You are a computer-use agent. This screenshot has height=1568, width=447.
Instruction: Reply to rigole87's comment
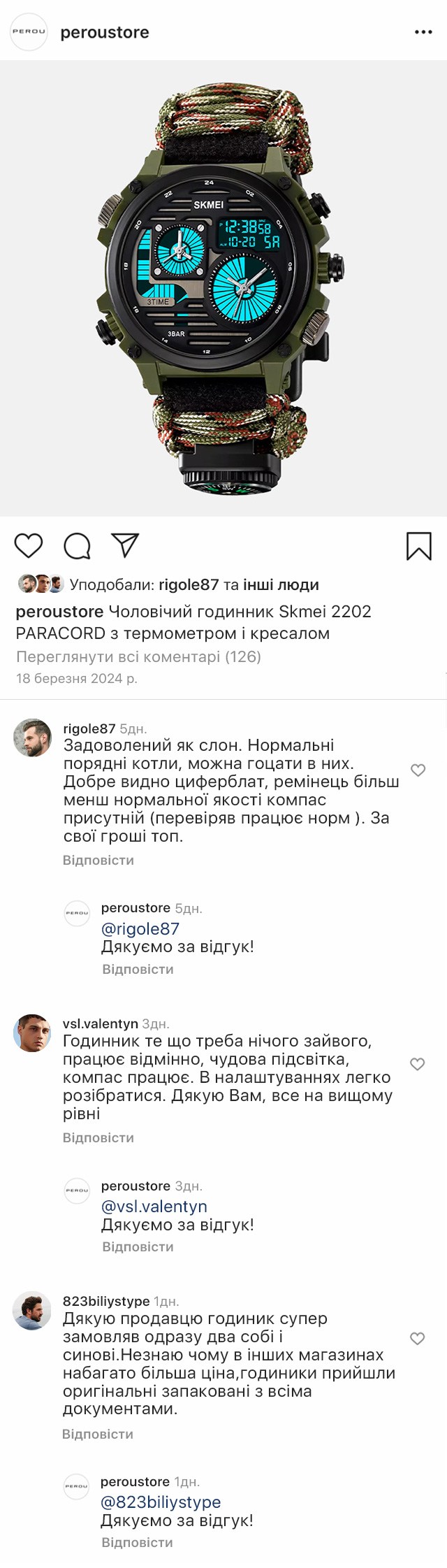click(x=98, y=860)
